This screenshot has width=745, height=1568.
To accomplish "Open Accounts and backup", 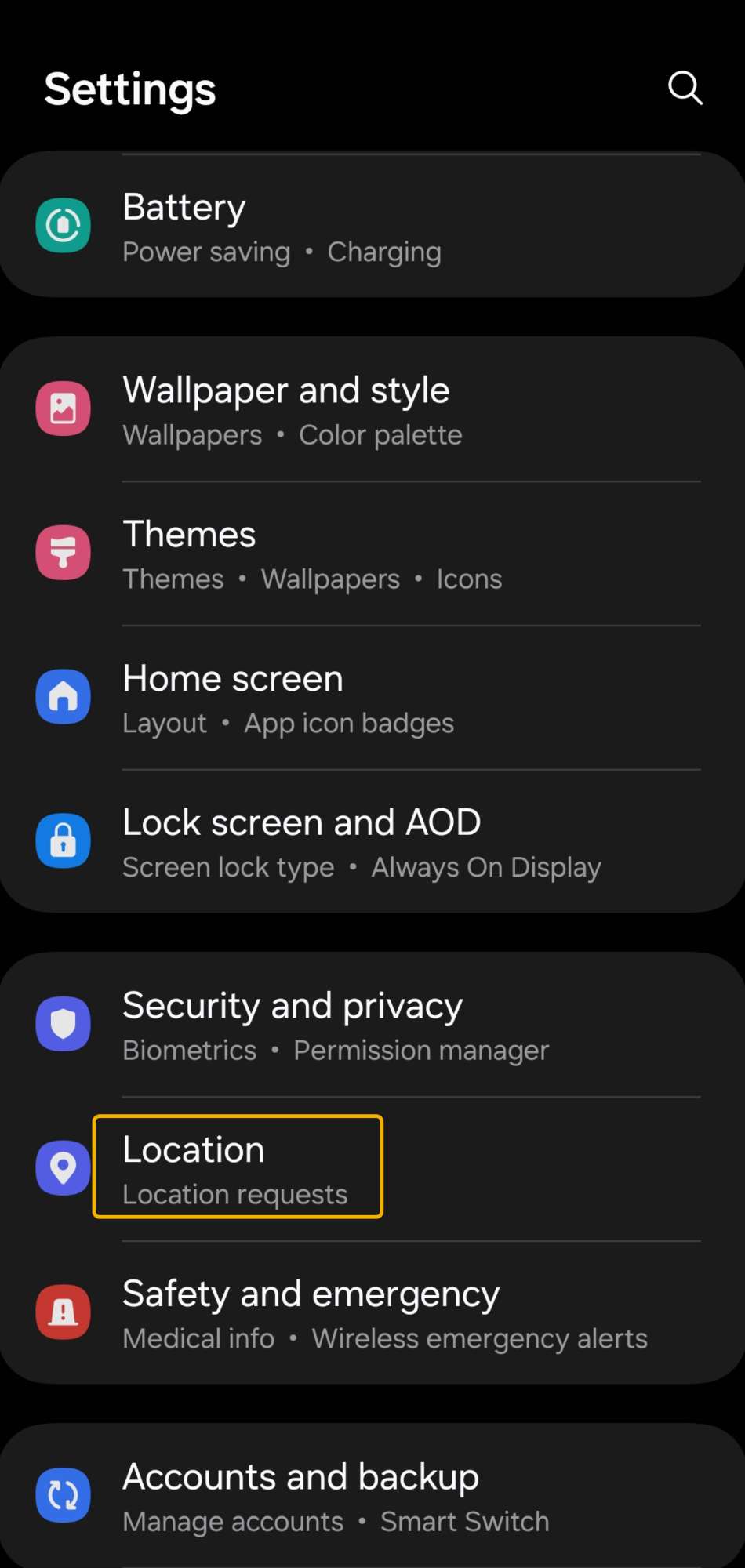I will coord(372,1496).
